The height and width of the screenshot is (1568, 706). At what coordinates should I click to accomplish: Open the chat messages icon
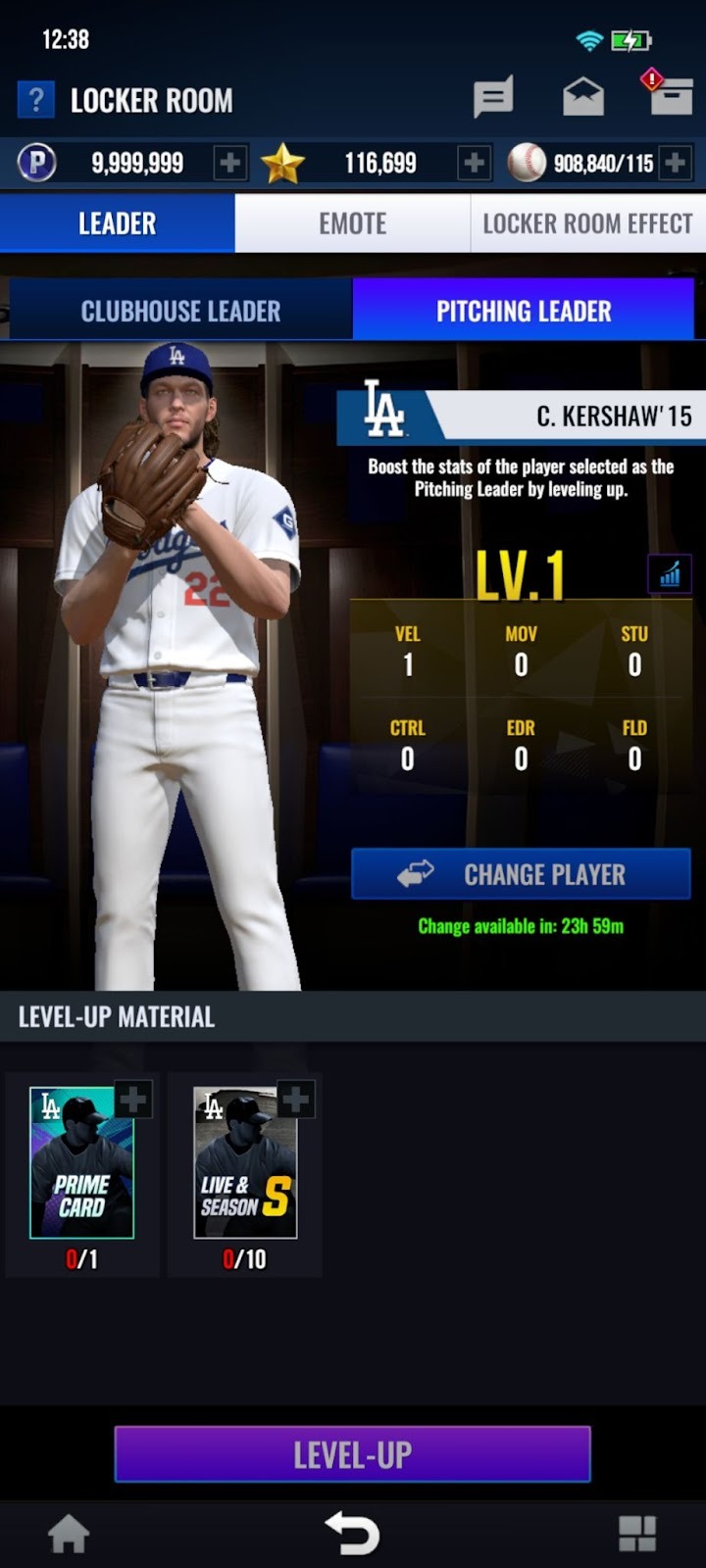click(x=492, y=97)
